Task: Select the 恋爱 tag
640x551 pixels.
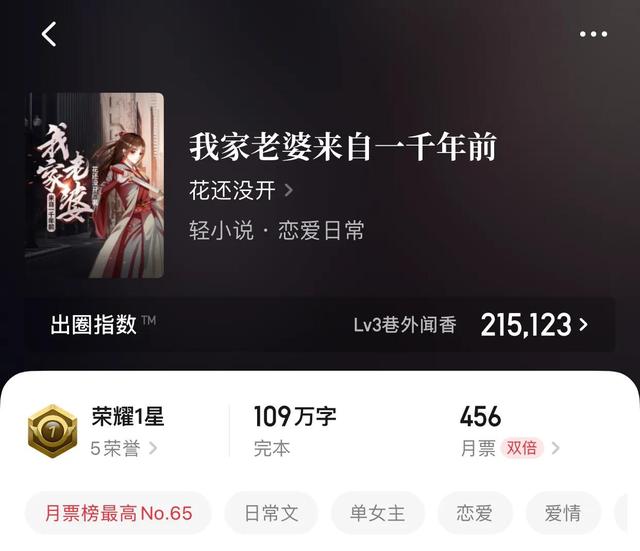Action: tap(474, 513)
